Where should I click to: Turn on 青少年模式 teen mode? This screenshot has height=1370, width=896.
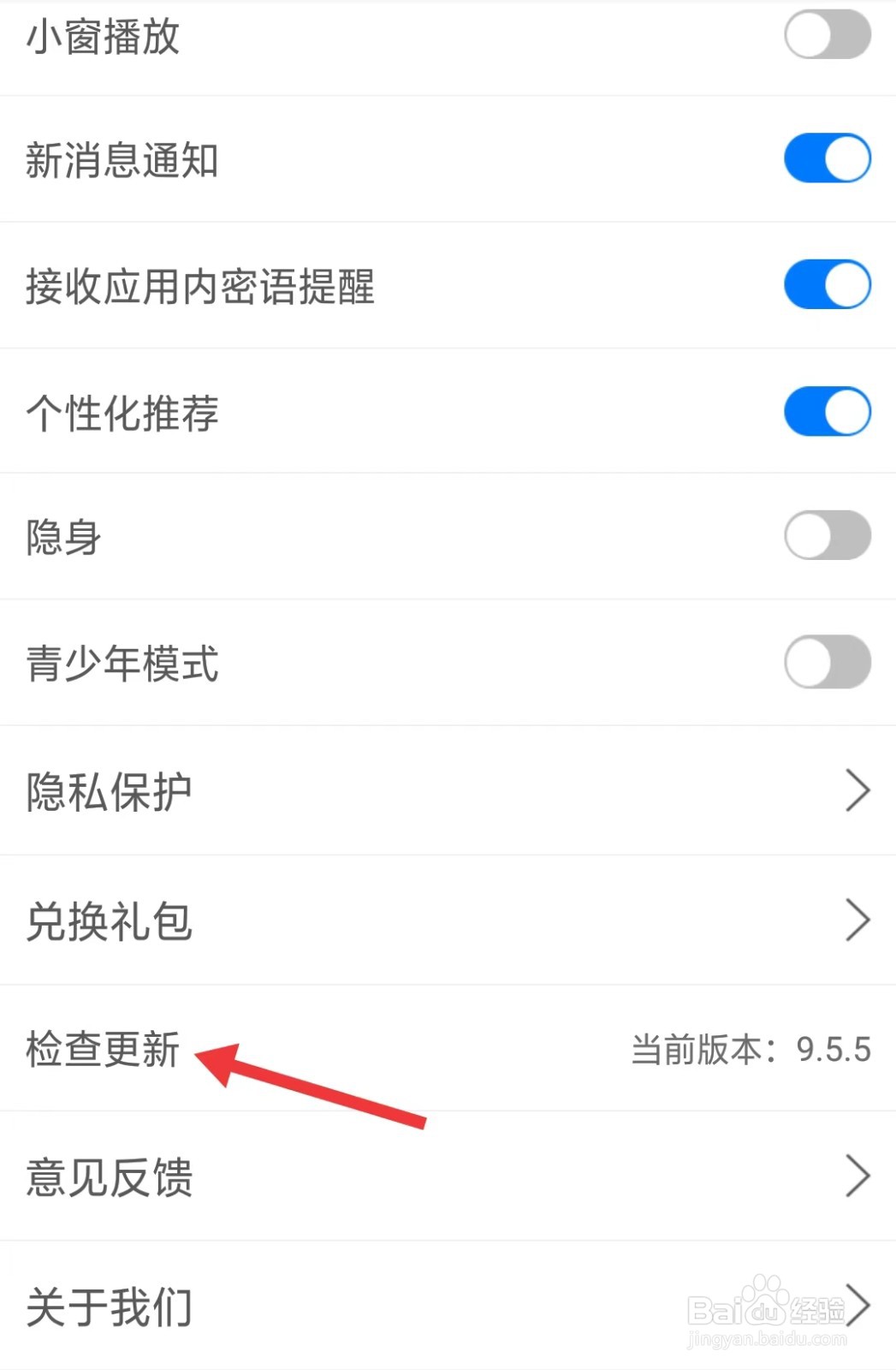(x=827, y=661)
